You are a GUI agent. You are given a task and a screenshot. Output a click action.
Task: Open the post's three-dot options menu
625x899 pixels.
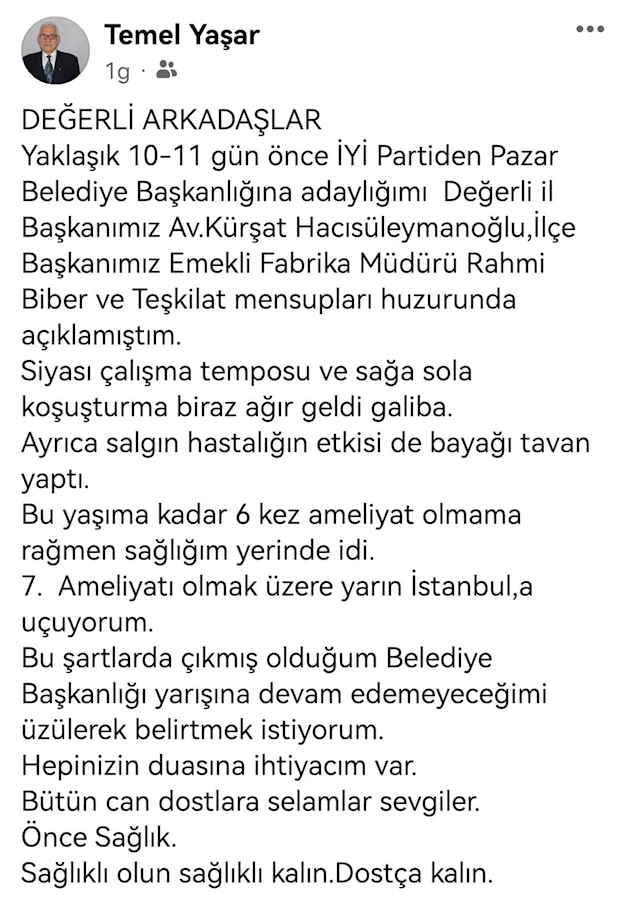590,30
